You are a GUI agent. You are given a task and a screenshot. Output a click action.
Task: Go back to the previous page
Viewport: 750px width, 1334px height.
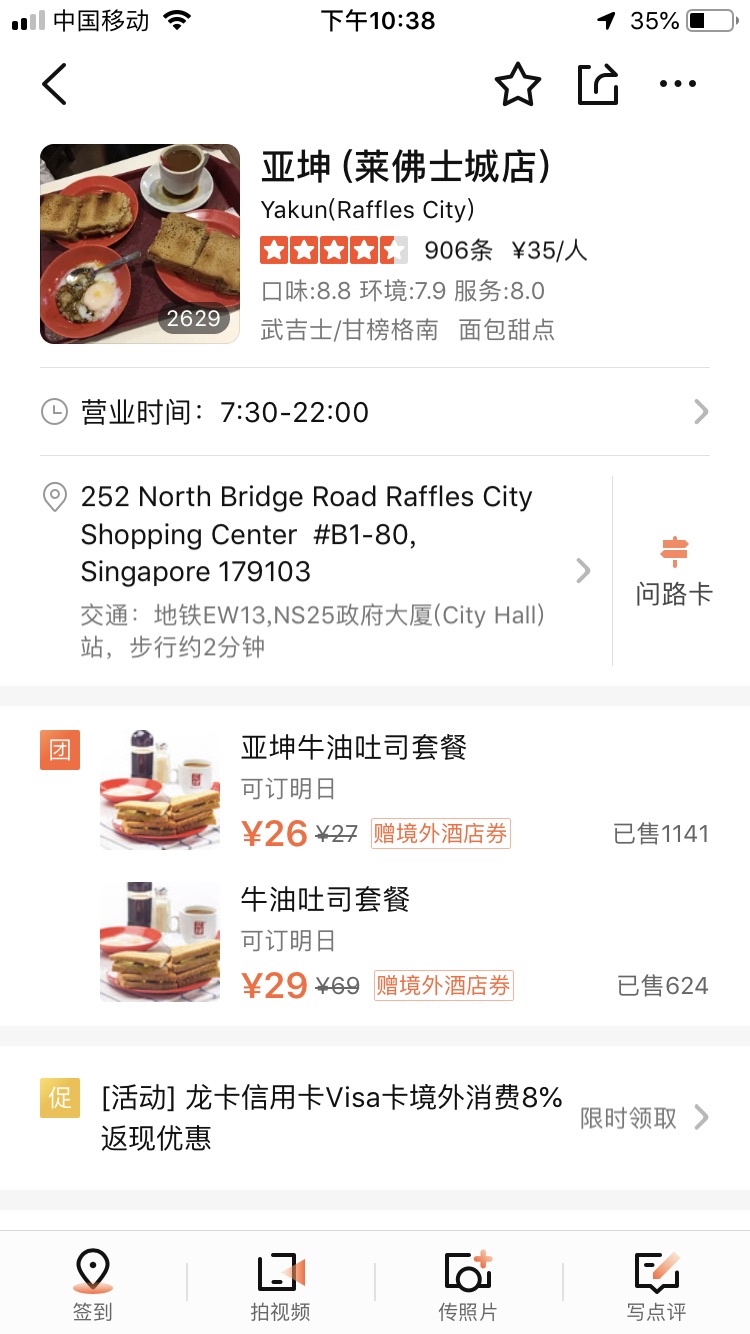[x=55, y=84]
